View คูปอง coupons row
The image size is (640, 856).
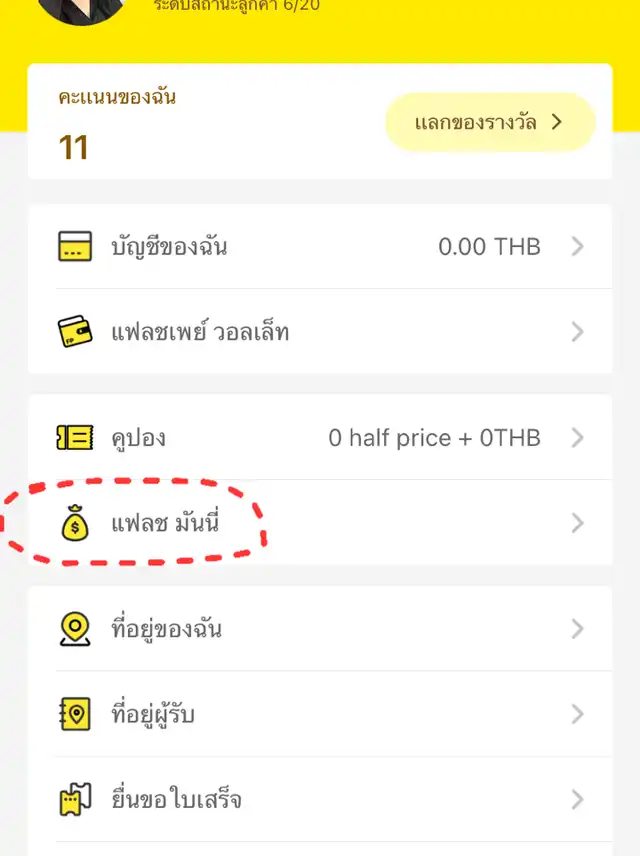319,438
